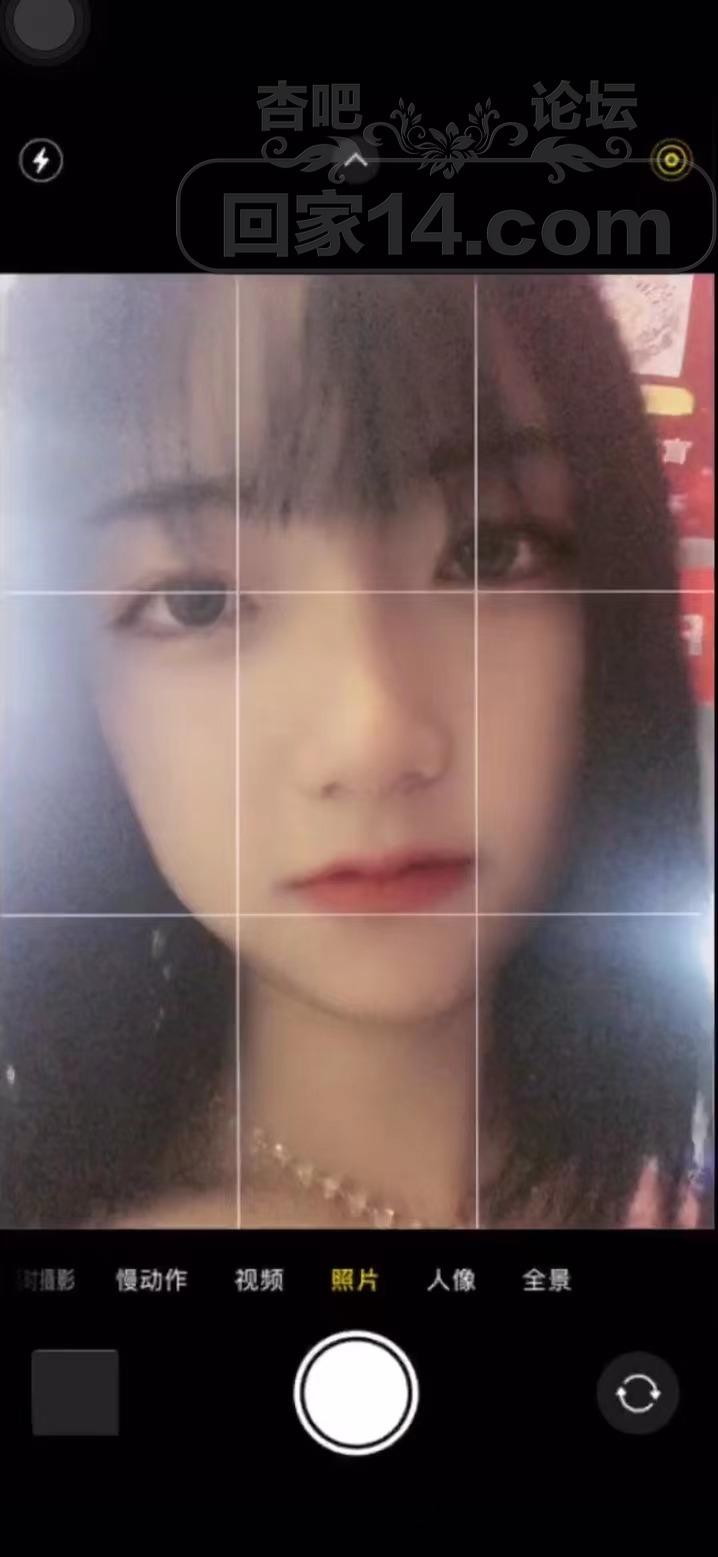718x1557 pixels.
Task: Select the 照片 mode
Action: point(355,1280)
